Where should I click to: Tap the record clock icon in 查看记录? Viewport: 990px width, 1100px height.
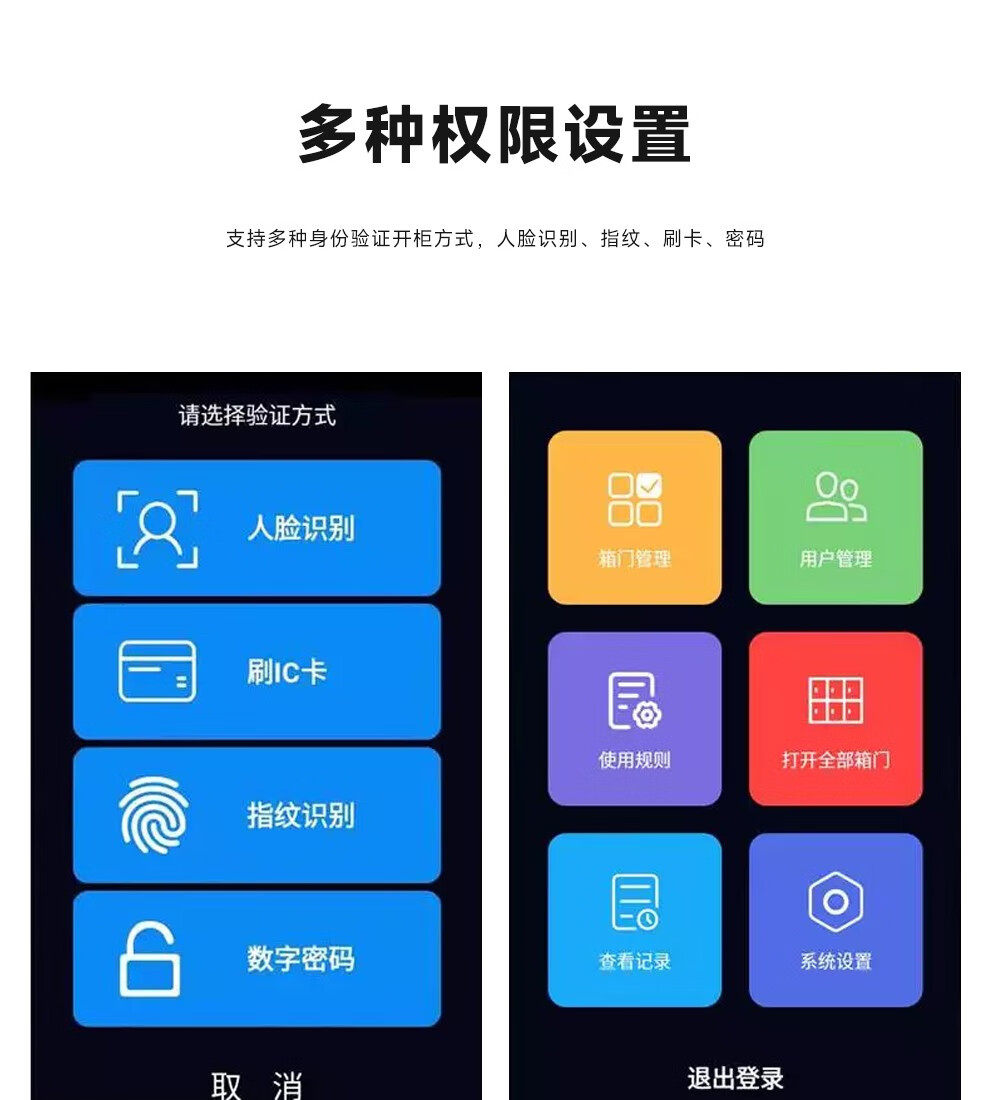pyautogui.click(x=633, y=902)
